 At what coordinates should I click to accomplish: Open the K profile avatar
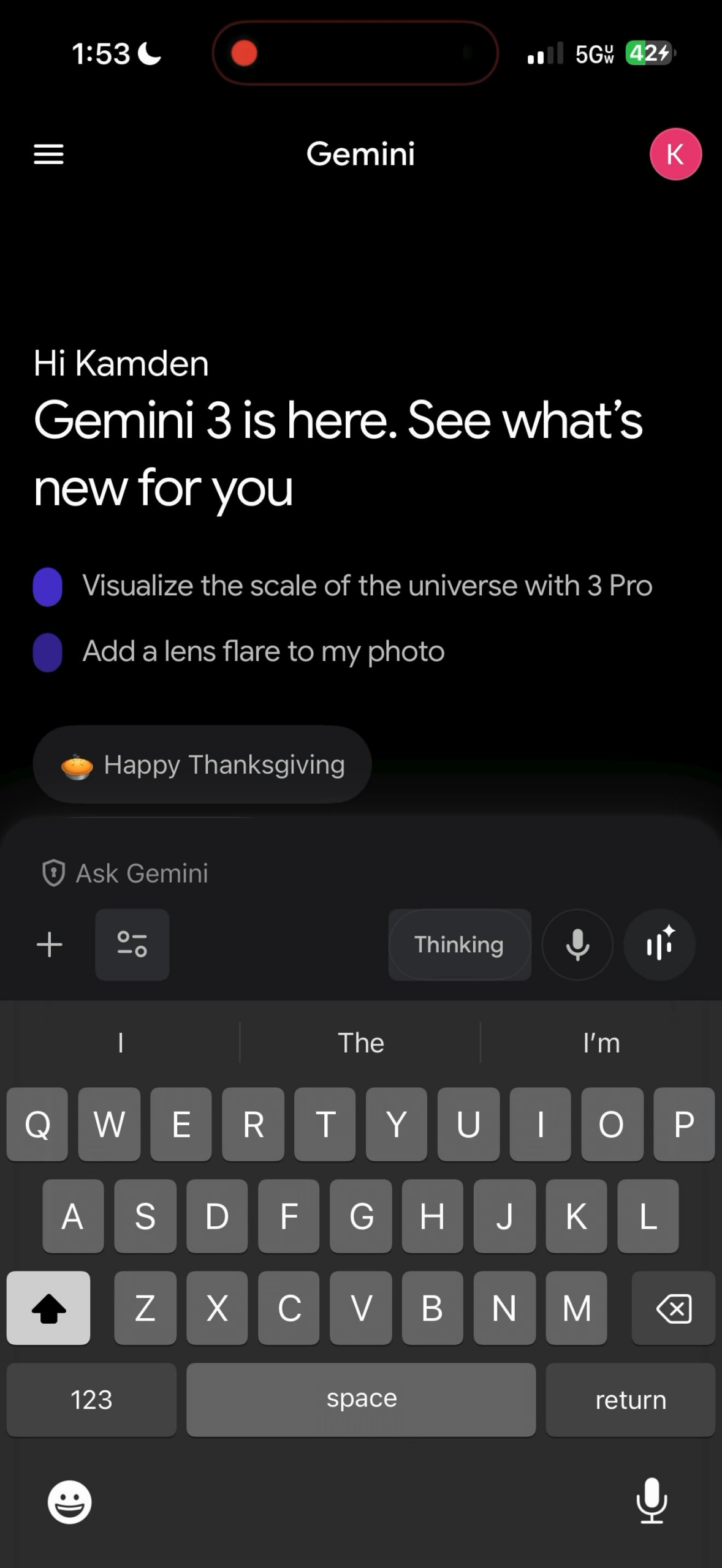pyautogui.click(x=675, y=154)
